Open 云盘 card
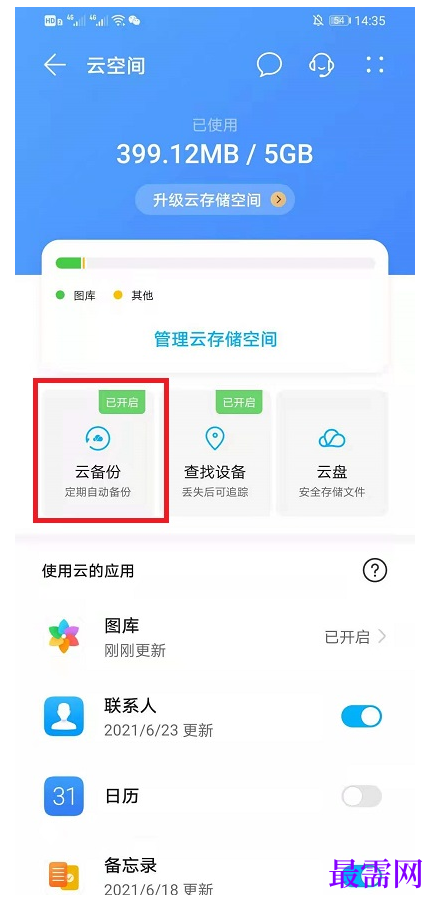The height and width of the screenshot is (905, 441). pos(332,452)
